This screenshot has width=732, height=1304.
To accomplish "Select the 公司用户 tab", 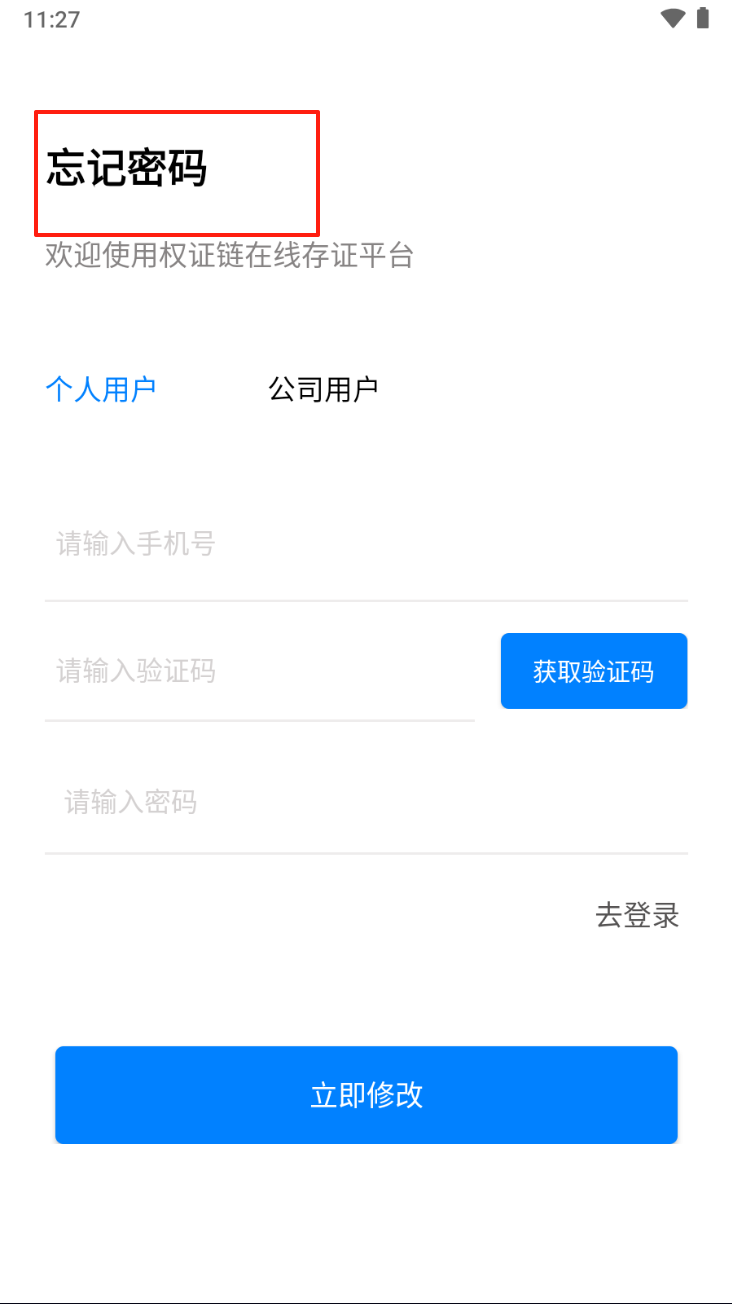I will 323,389.
